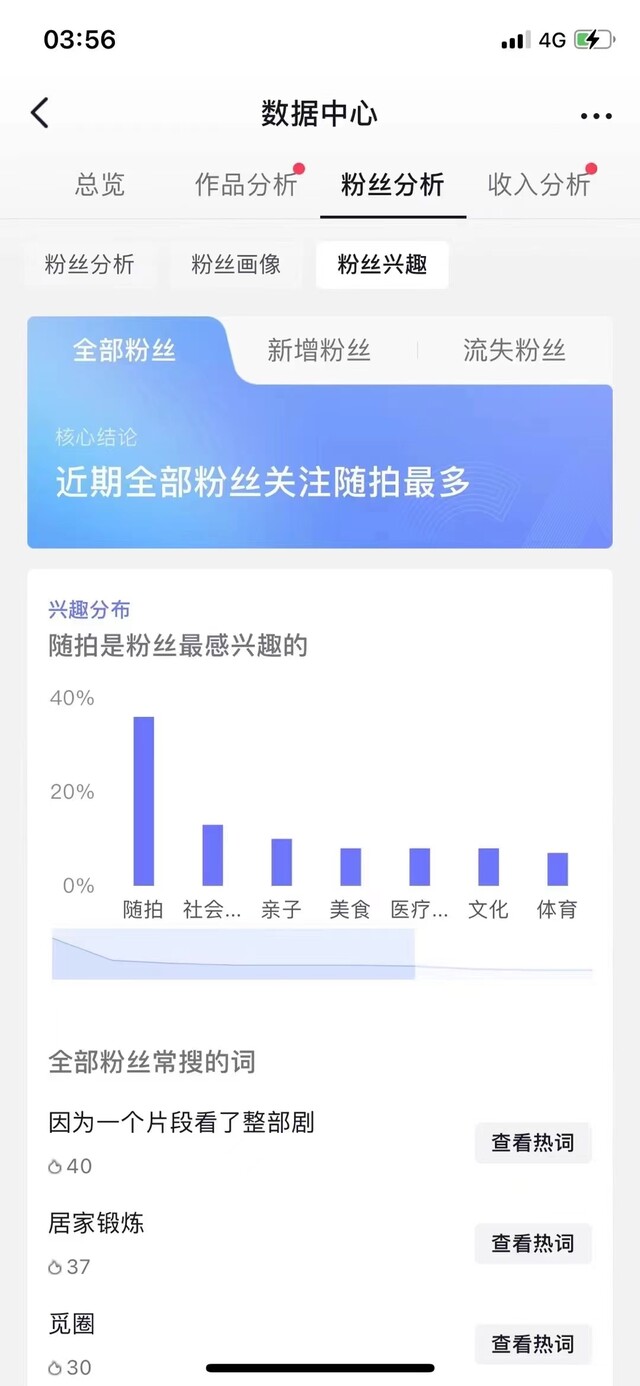Go back from 数据中心
The image size is (640, 1386).
point(40,113)
